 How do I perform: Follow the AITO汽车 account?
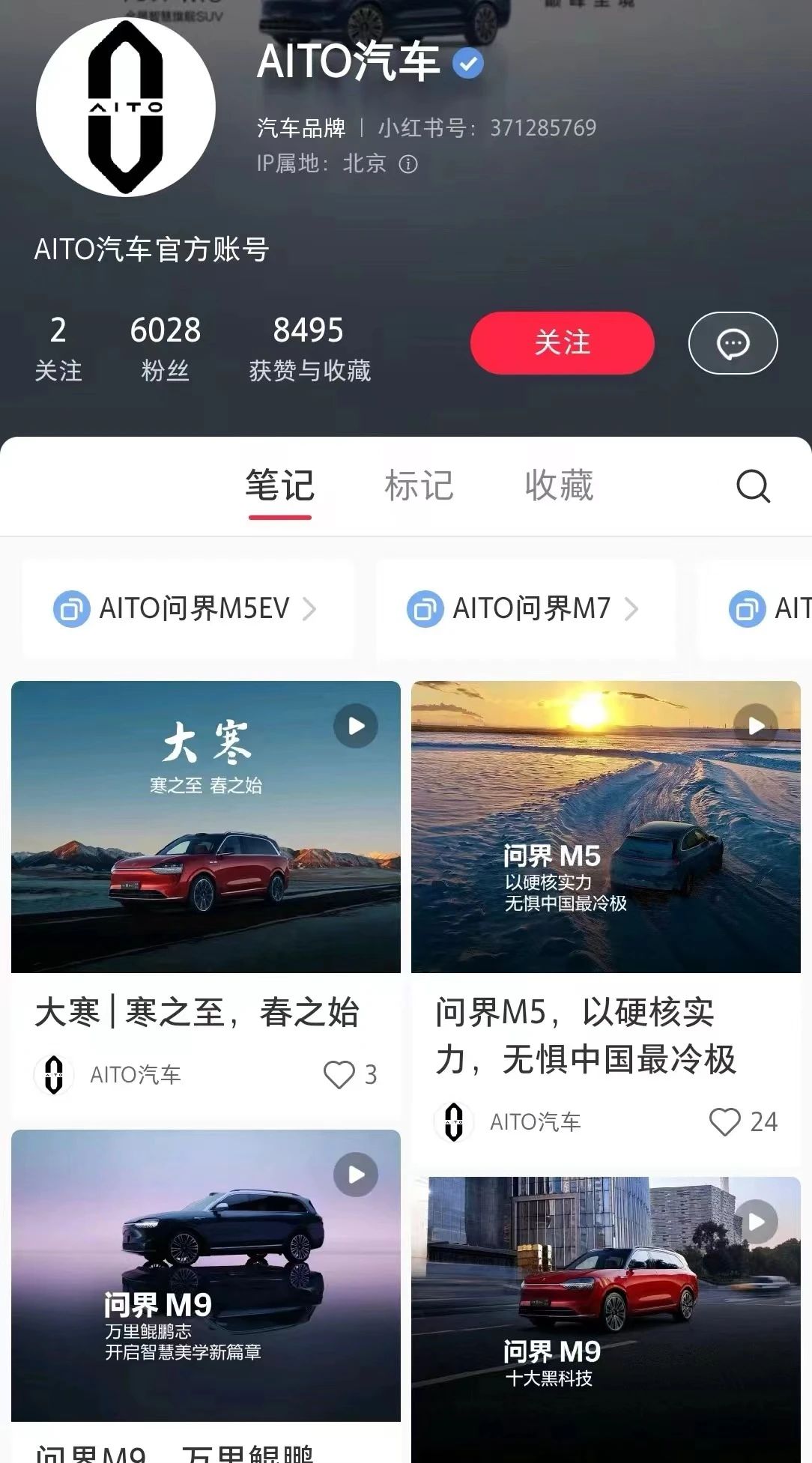click(x=562, y=343)
